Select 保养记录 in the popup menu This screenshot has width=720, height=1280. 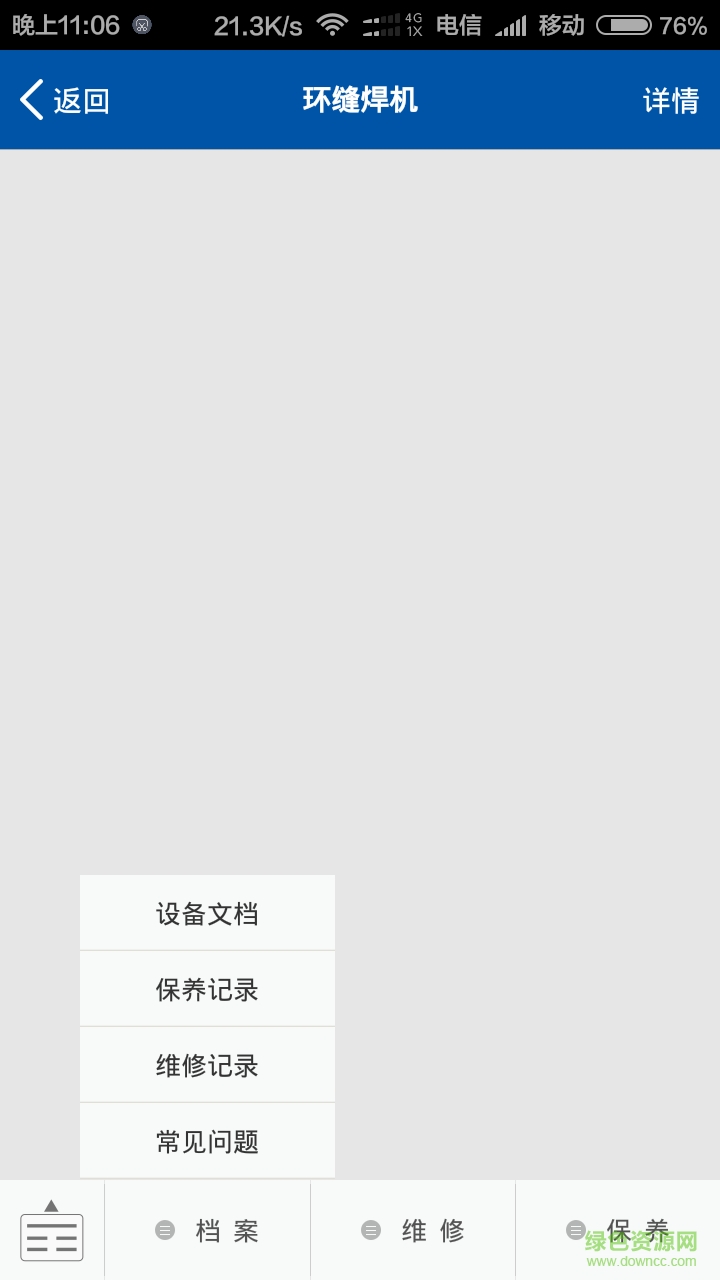click(x=207, y=989)
